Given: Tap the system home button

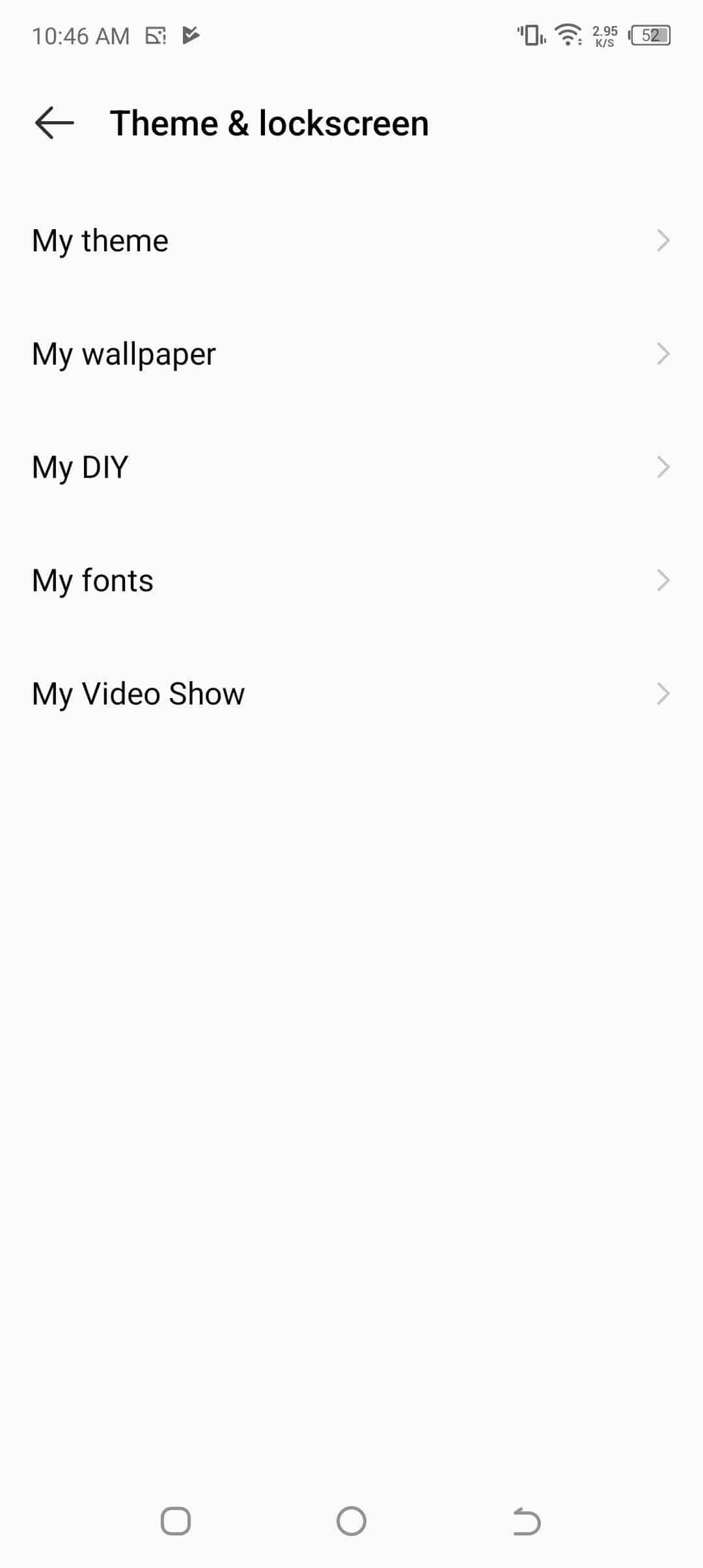Looking at the screenshot, I should [x=351, y=1522].
